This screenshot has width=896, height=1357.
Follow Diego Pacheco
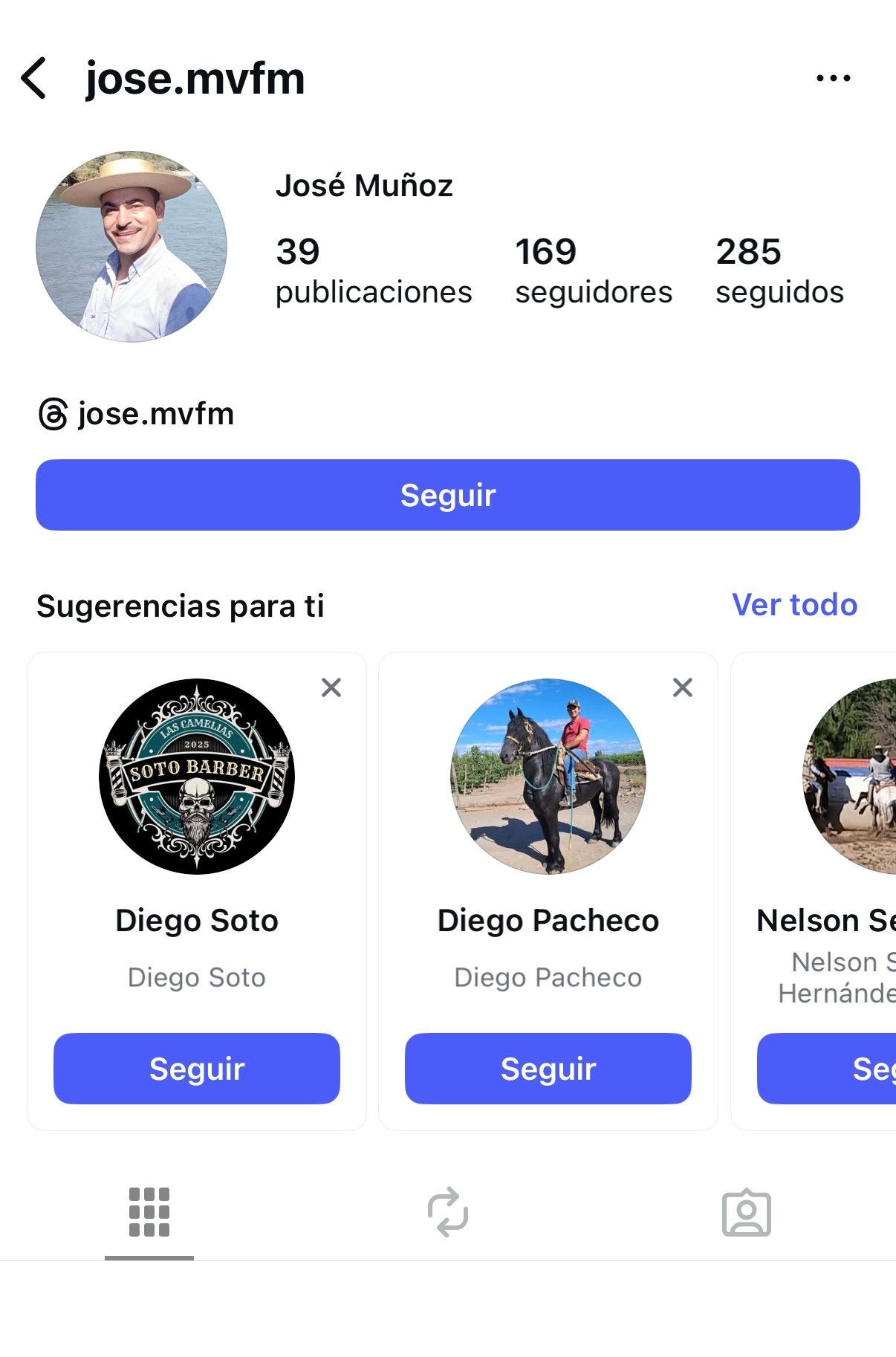(548, 1069)
